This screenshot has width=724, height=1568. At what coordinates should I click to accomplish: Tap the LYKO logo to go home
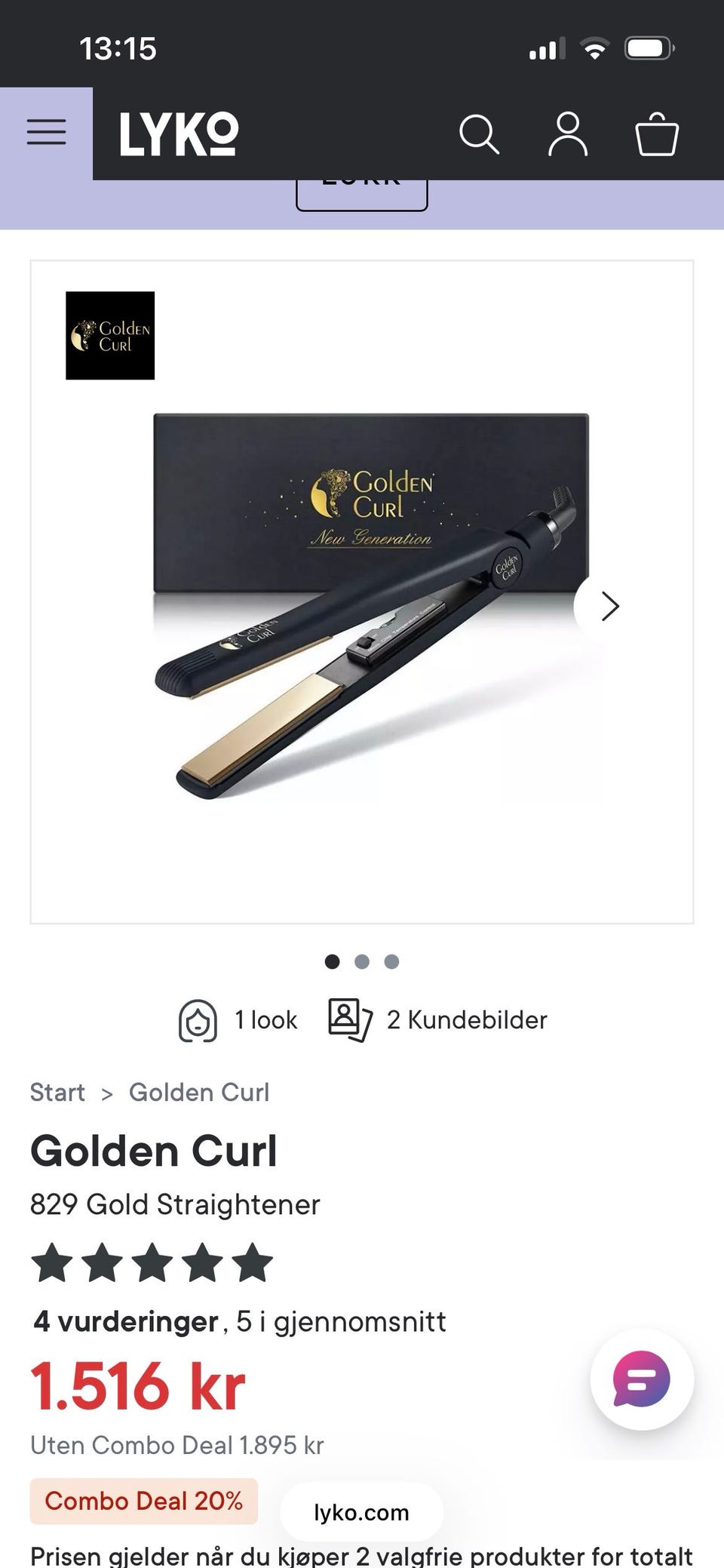click(179, 134)
